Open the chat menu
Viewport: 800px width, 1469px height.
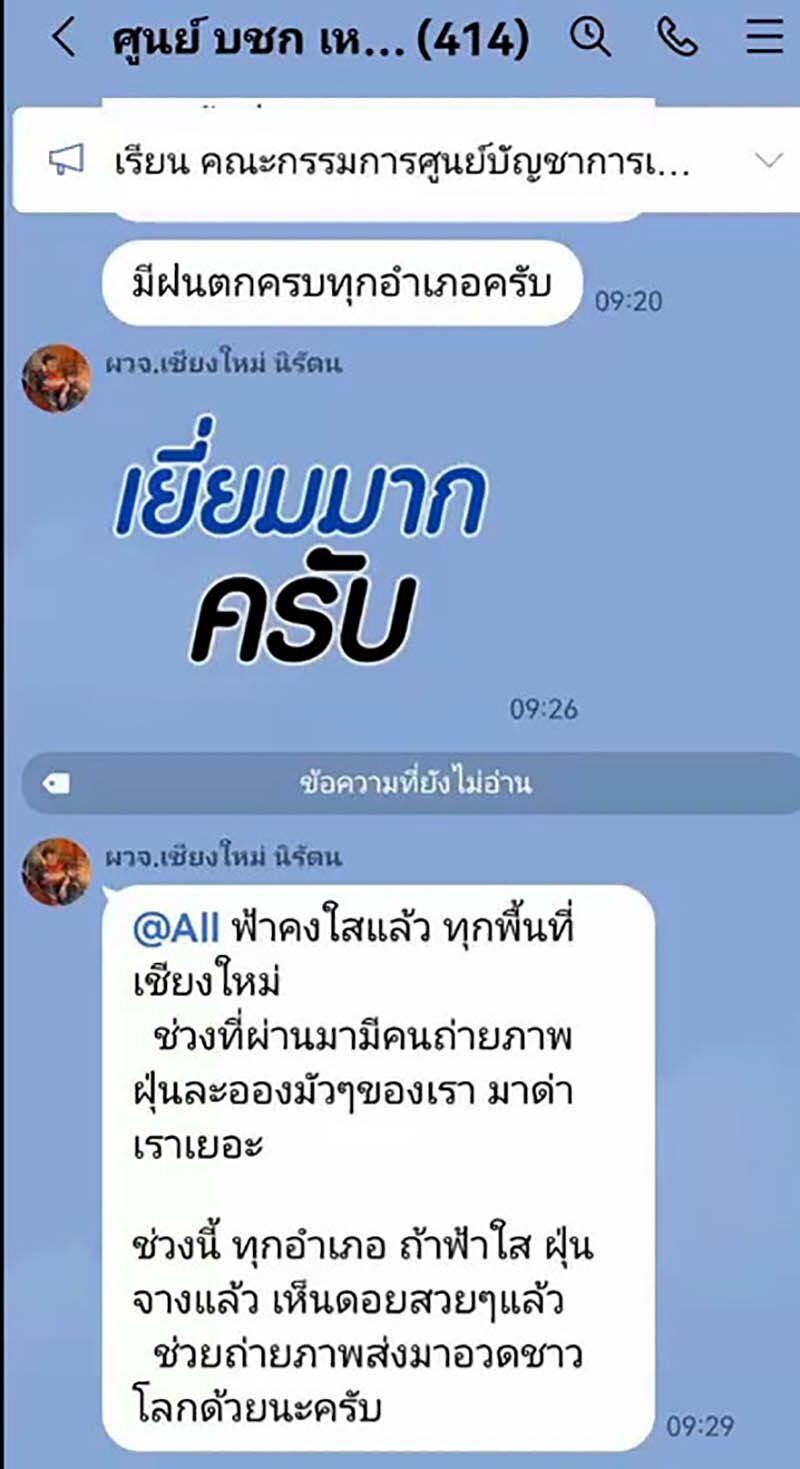pyautogui.click(x=764, y=38)
